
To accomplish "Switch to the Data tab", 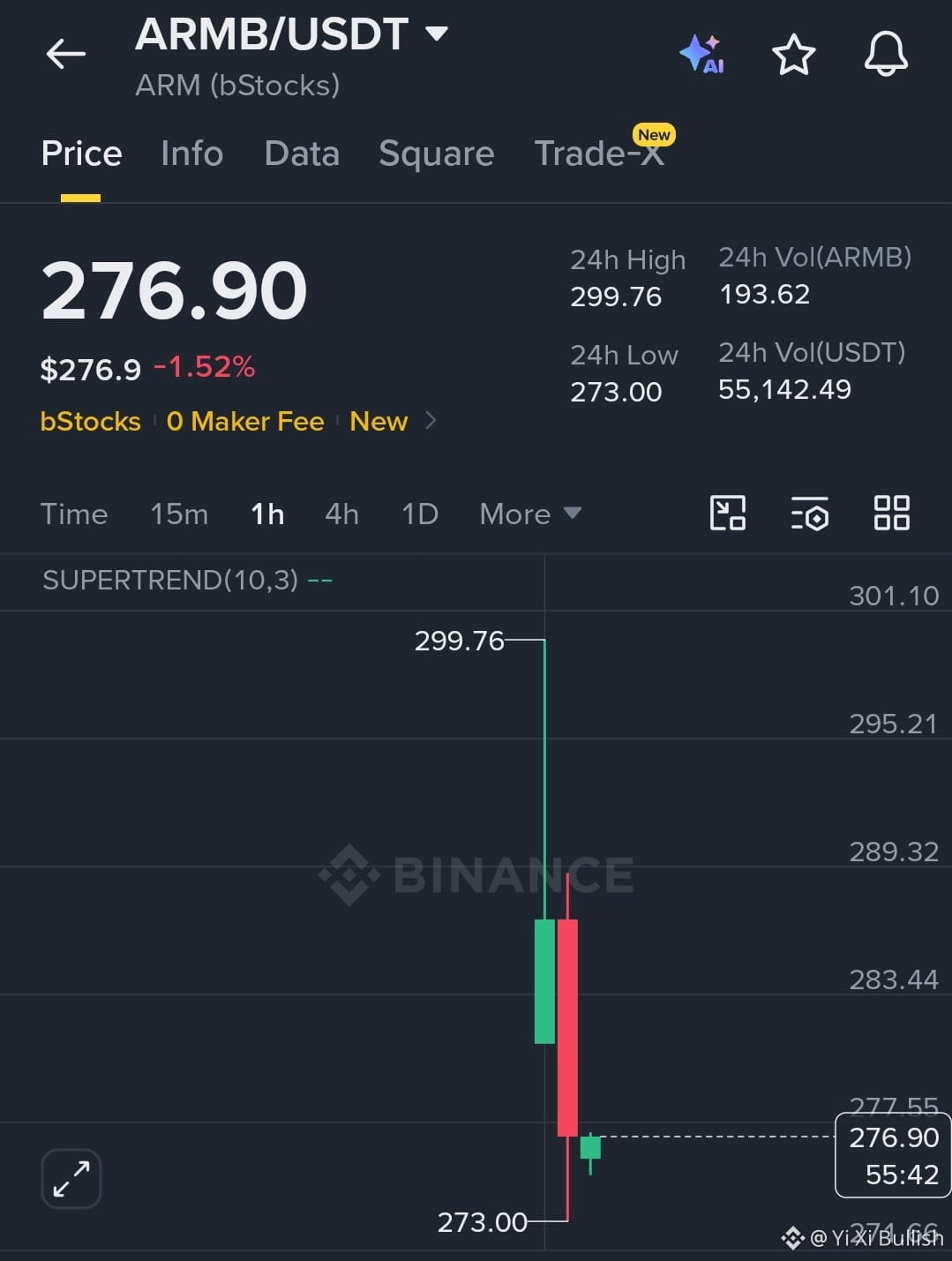I will coord(302,154).
